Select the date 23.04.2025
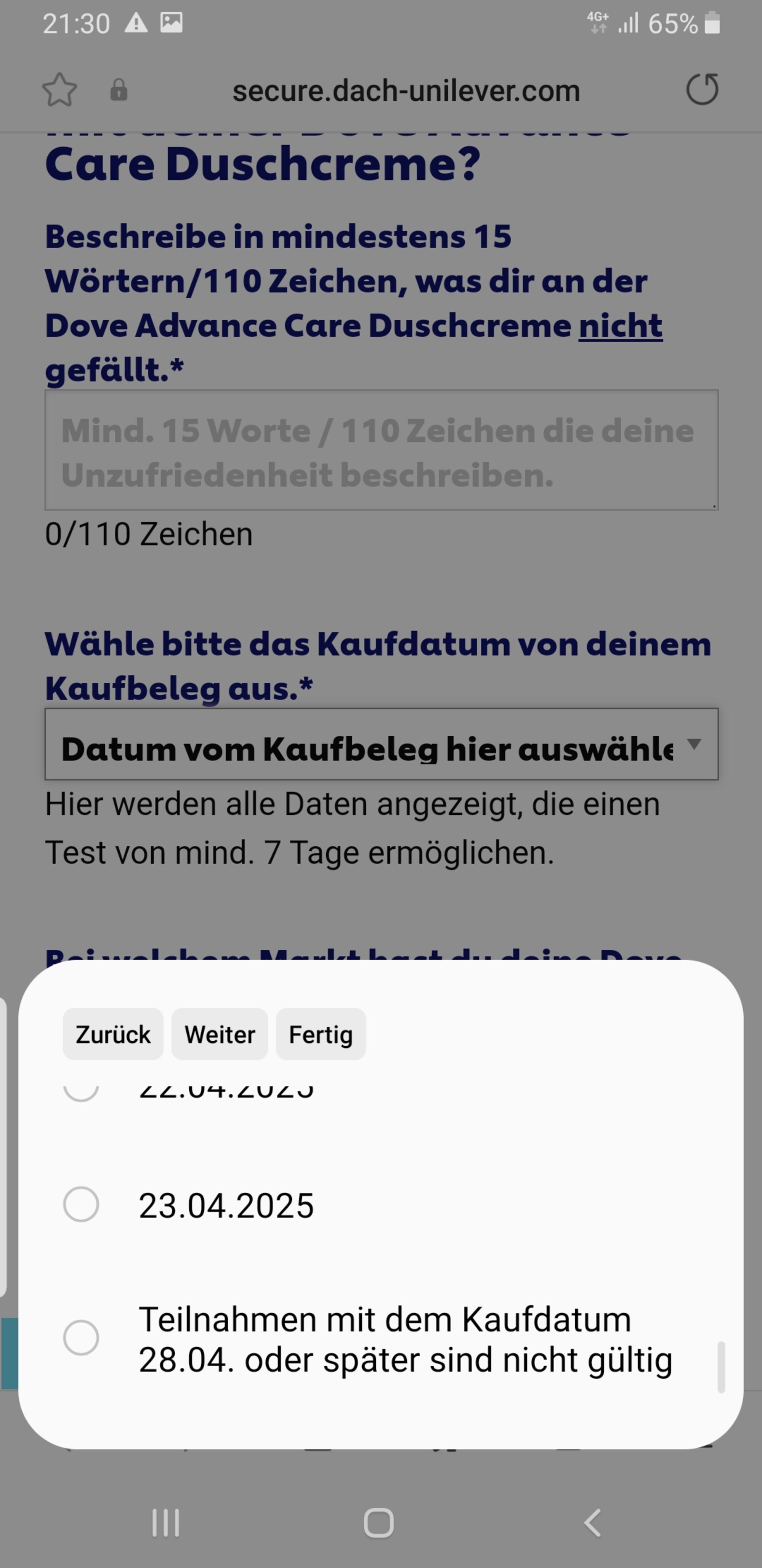Screen dimensions: 762x1568 coord(381,1205)
